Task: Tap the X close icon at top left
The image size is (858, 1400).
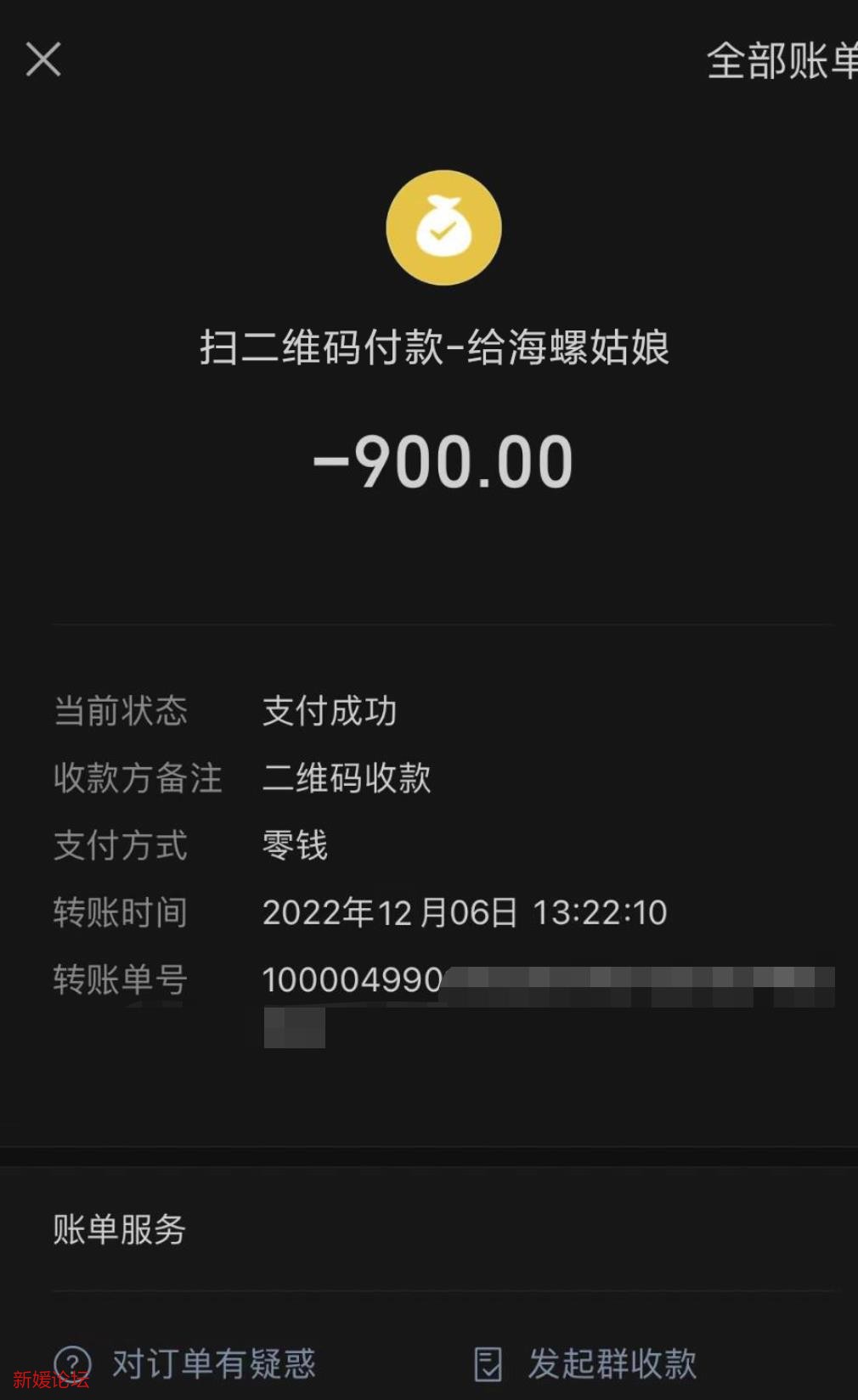Action: (x=42, y=59)
